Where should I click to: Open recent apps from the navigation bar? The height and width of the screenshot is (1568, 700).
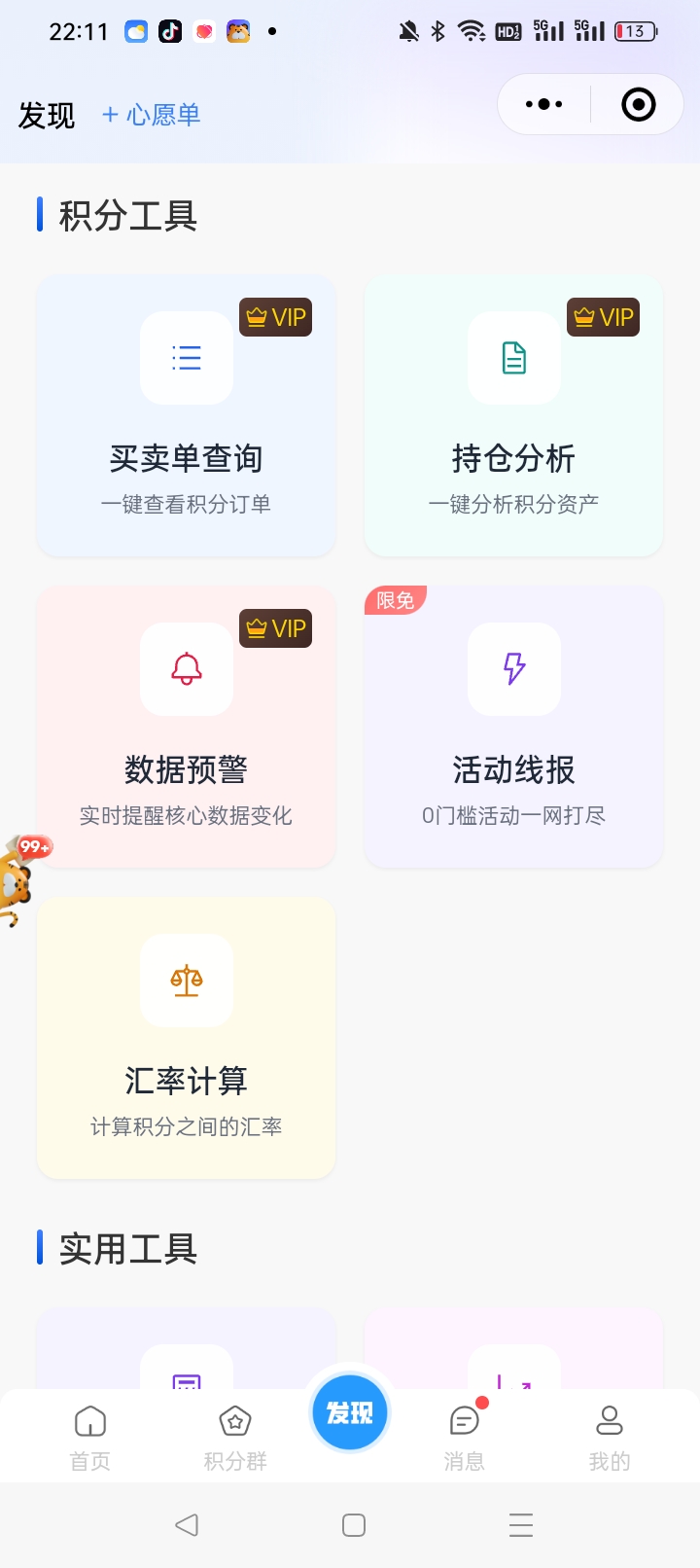point(521,1524)
